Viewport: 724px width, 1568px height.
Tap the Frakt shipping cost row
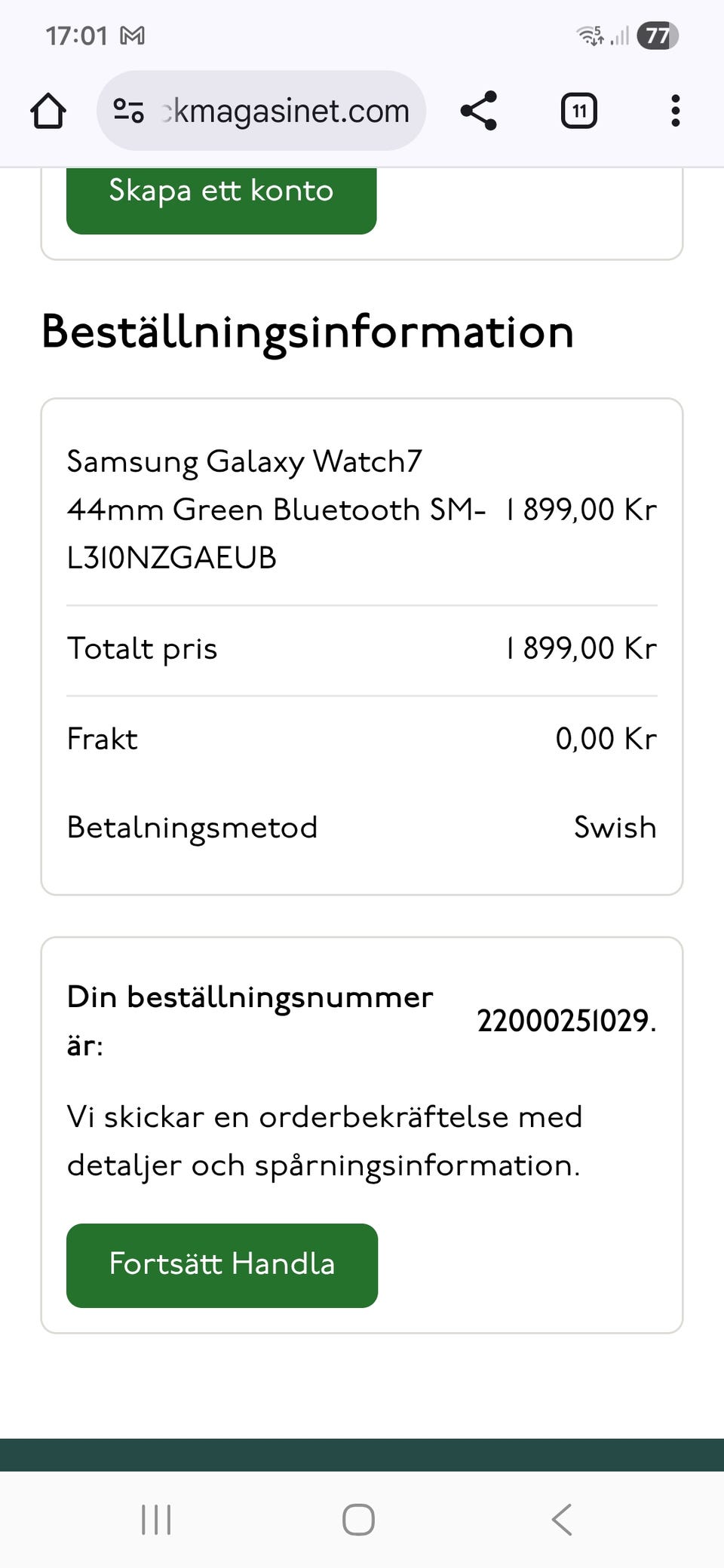tap(362, 739)
